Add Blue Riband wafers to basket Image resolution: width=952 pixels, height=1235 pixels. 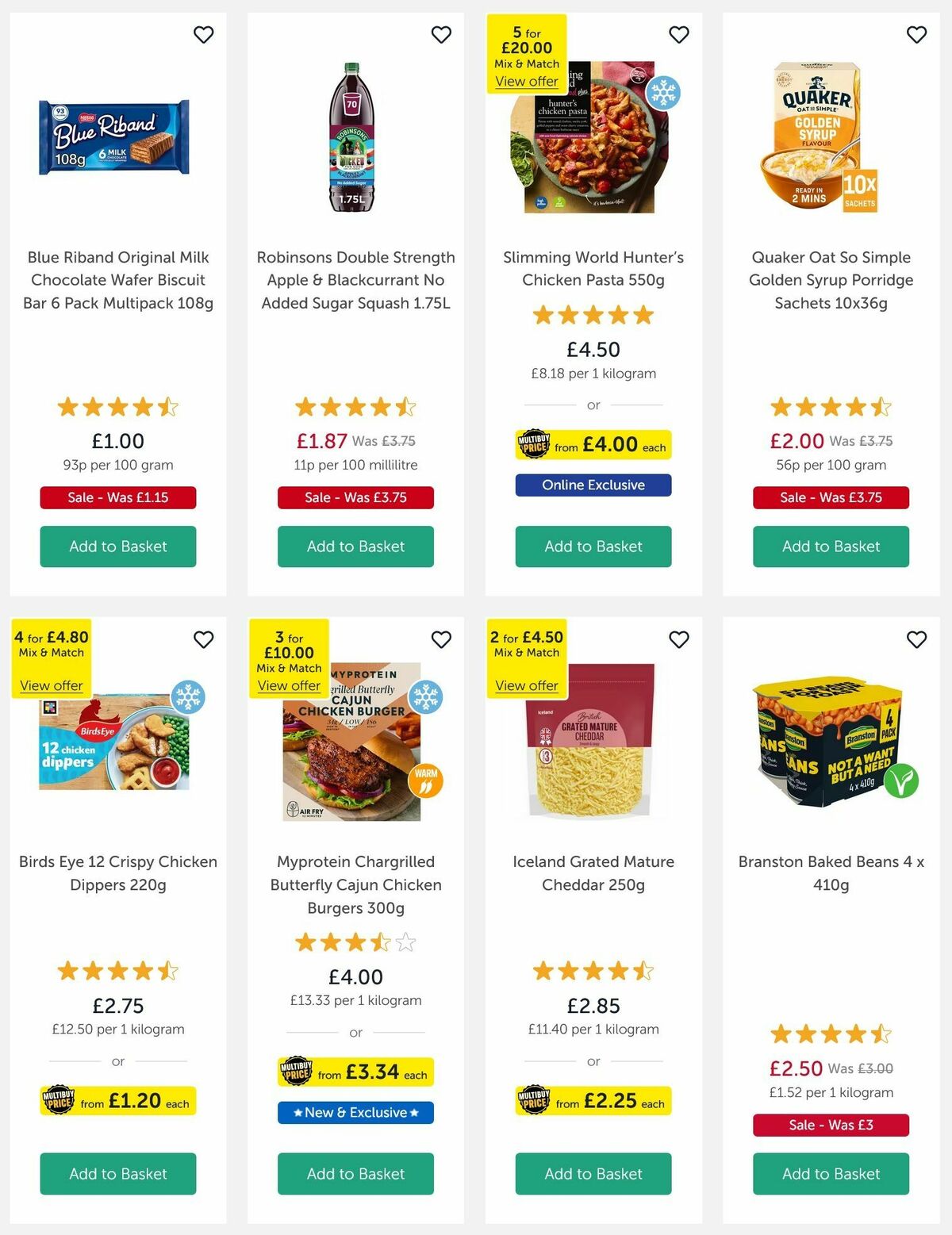click(117, 547)
